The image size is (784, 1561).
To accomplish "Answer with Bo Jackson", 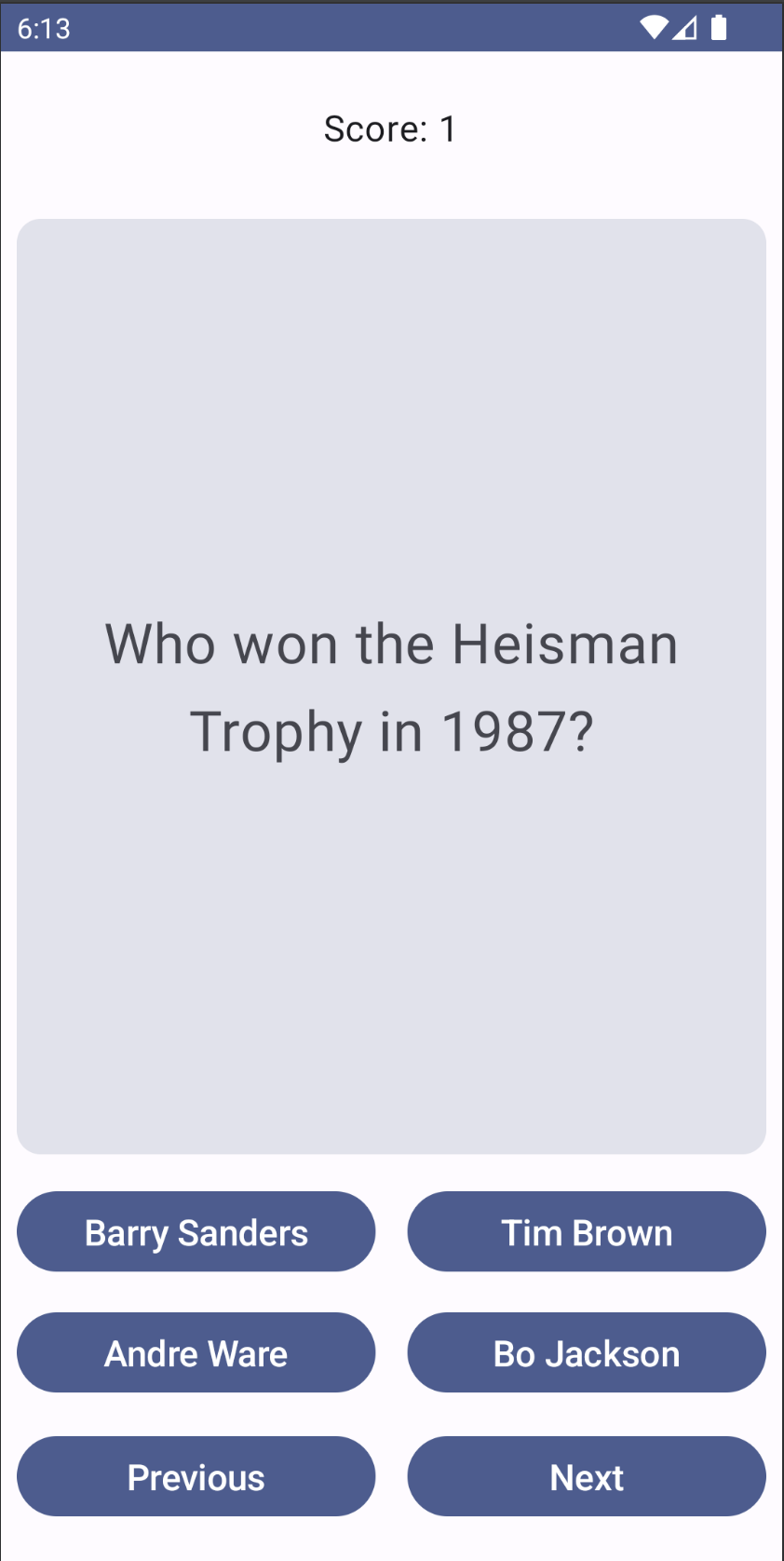I will [587, 1352].
